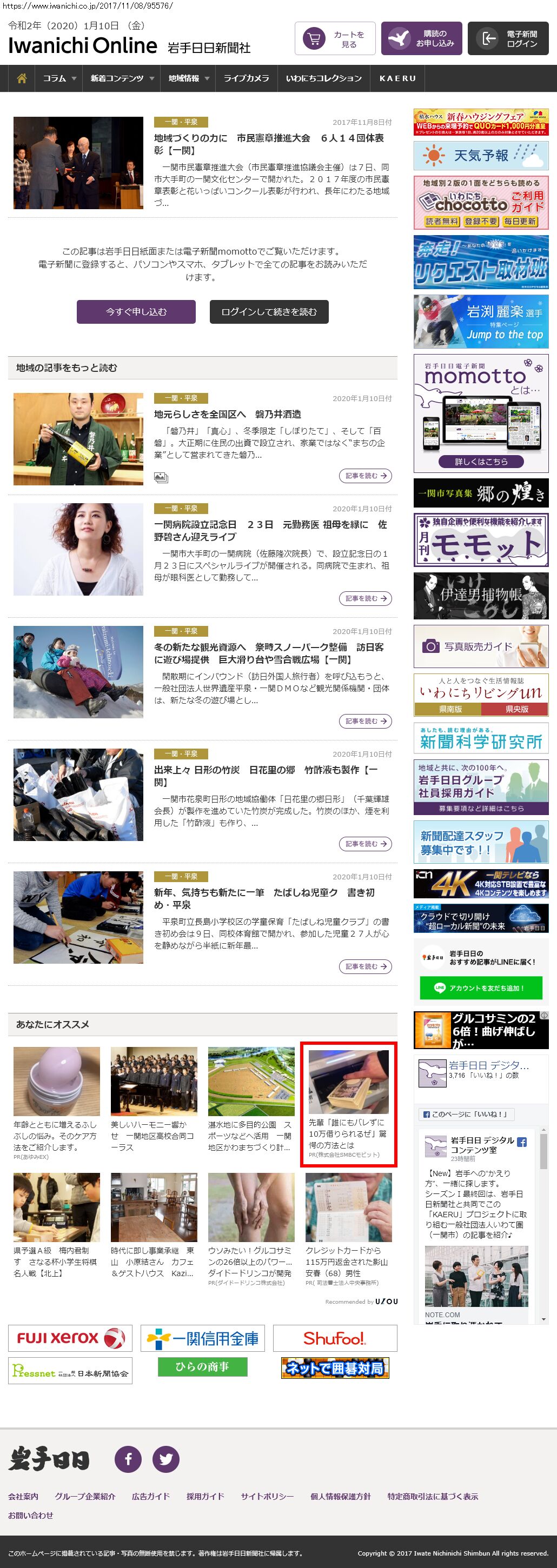The image size is (557, 1568).
Task: Expand the コラム menu
Action: (x=59, y=78)
